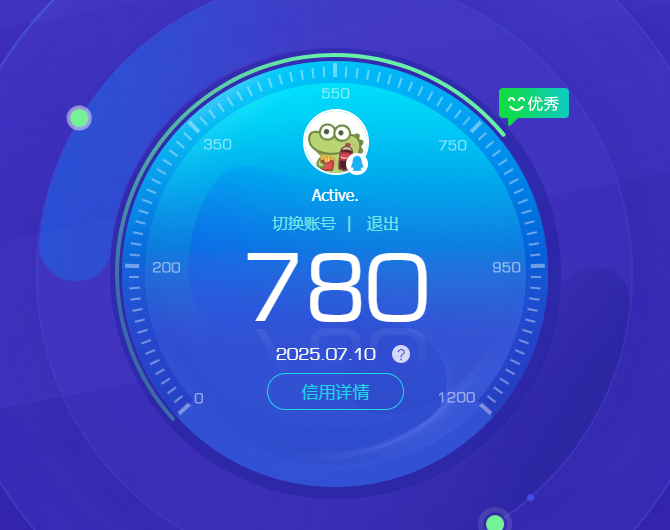Open the question mark help icon
This screenshot has height=530, width=670.
click(401, 354)
